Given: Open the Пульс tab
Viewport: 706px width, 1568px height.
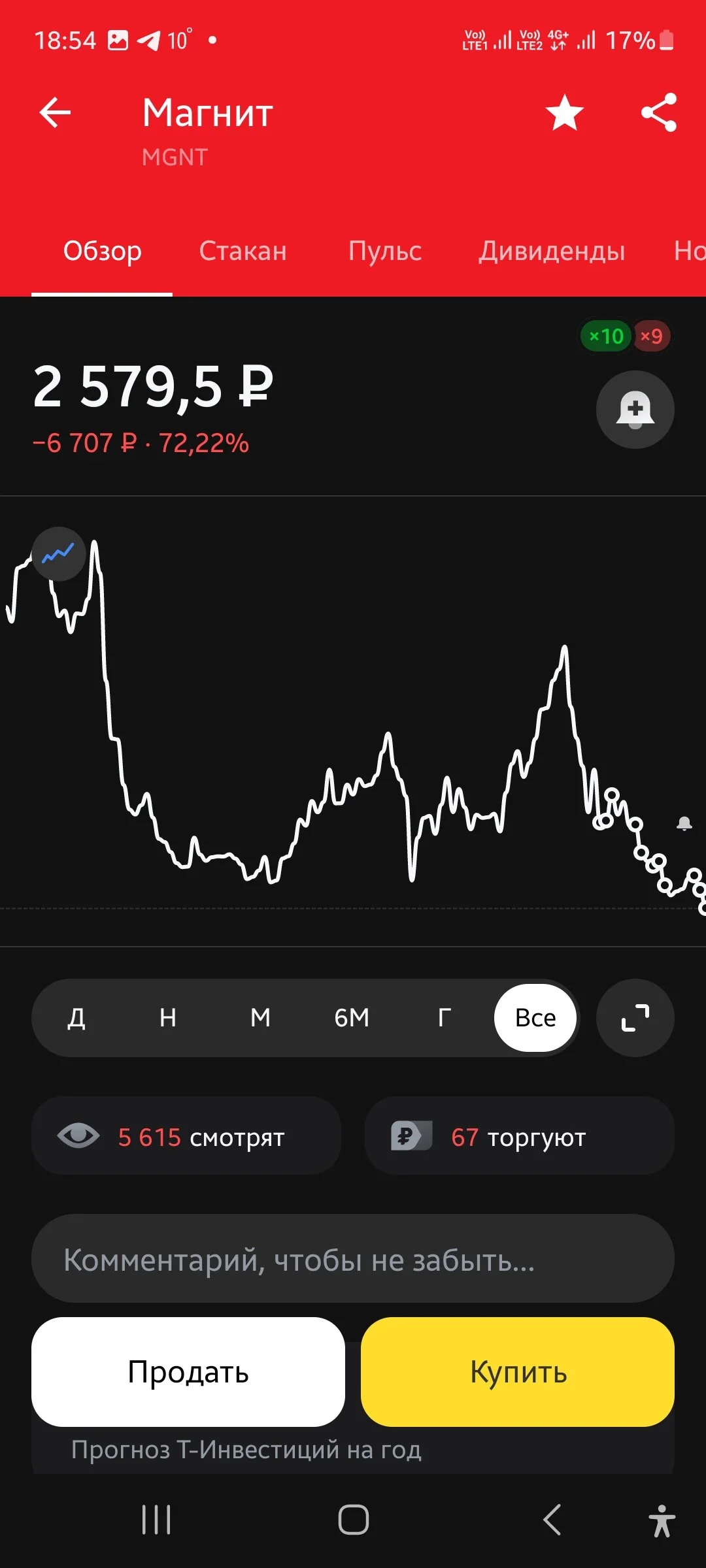Looking at the screenshot, I should [x=384, y=251].
